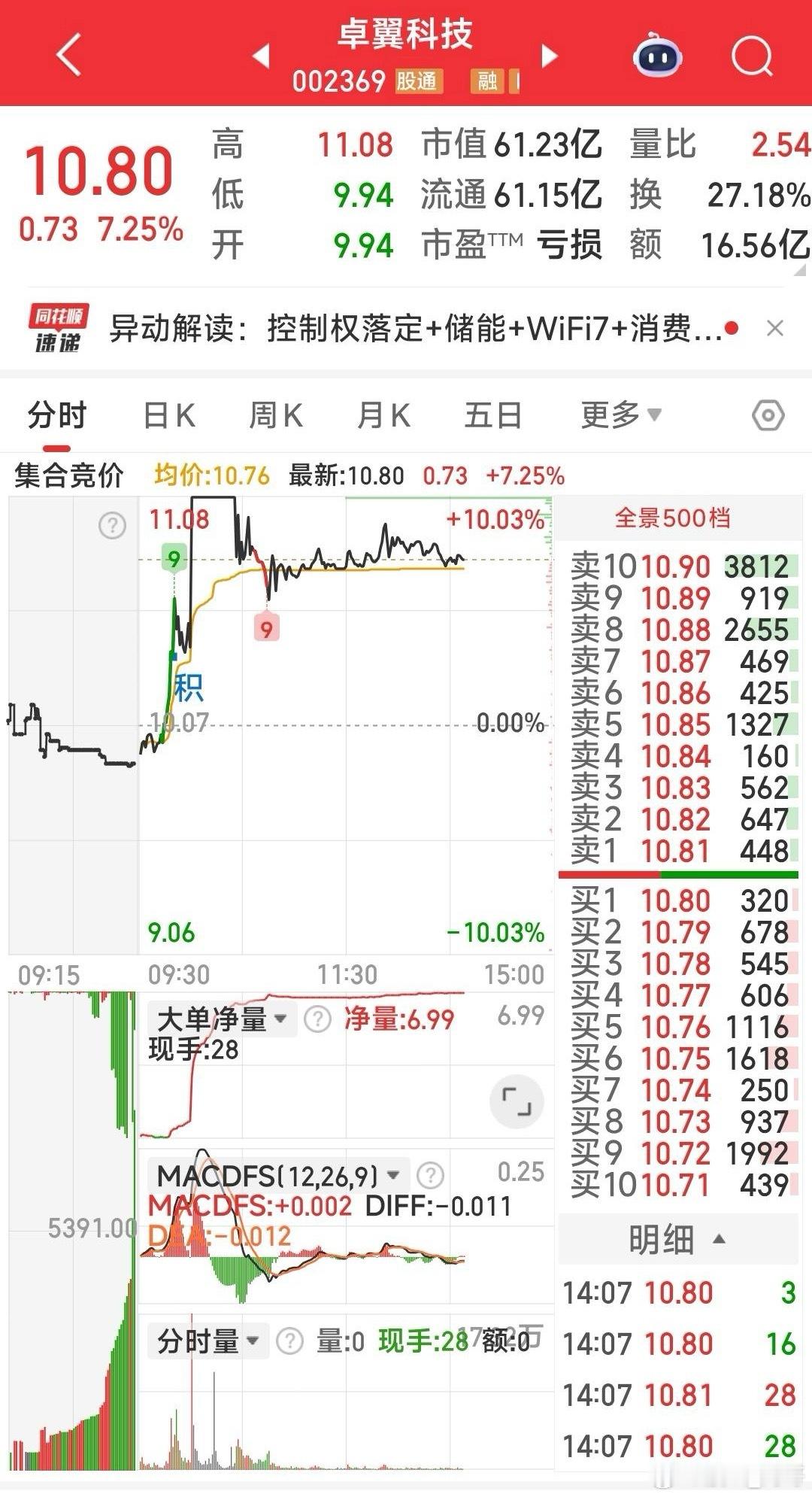Tap 全景500档 to view full order book
The height and width of the screenshot is (1497, 812).
(x=674, y=518)
